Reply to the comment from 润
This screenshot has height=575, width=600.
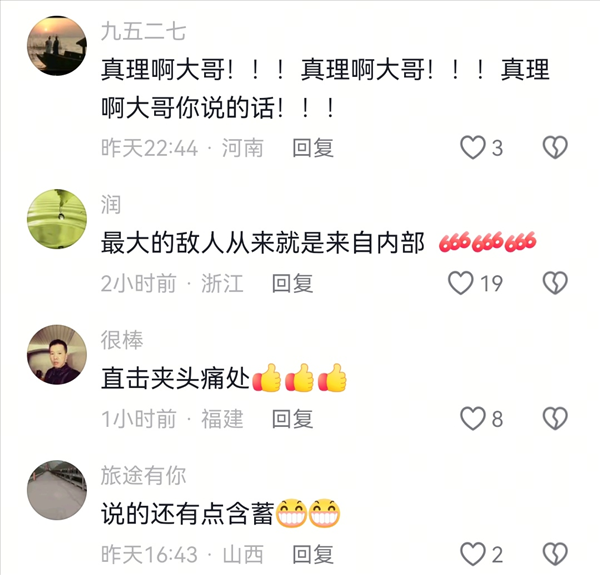click(293, 284)
